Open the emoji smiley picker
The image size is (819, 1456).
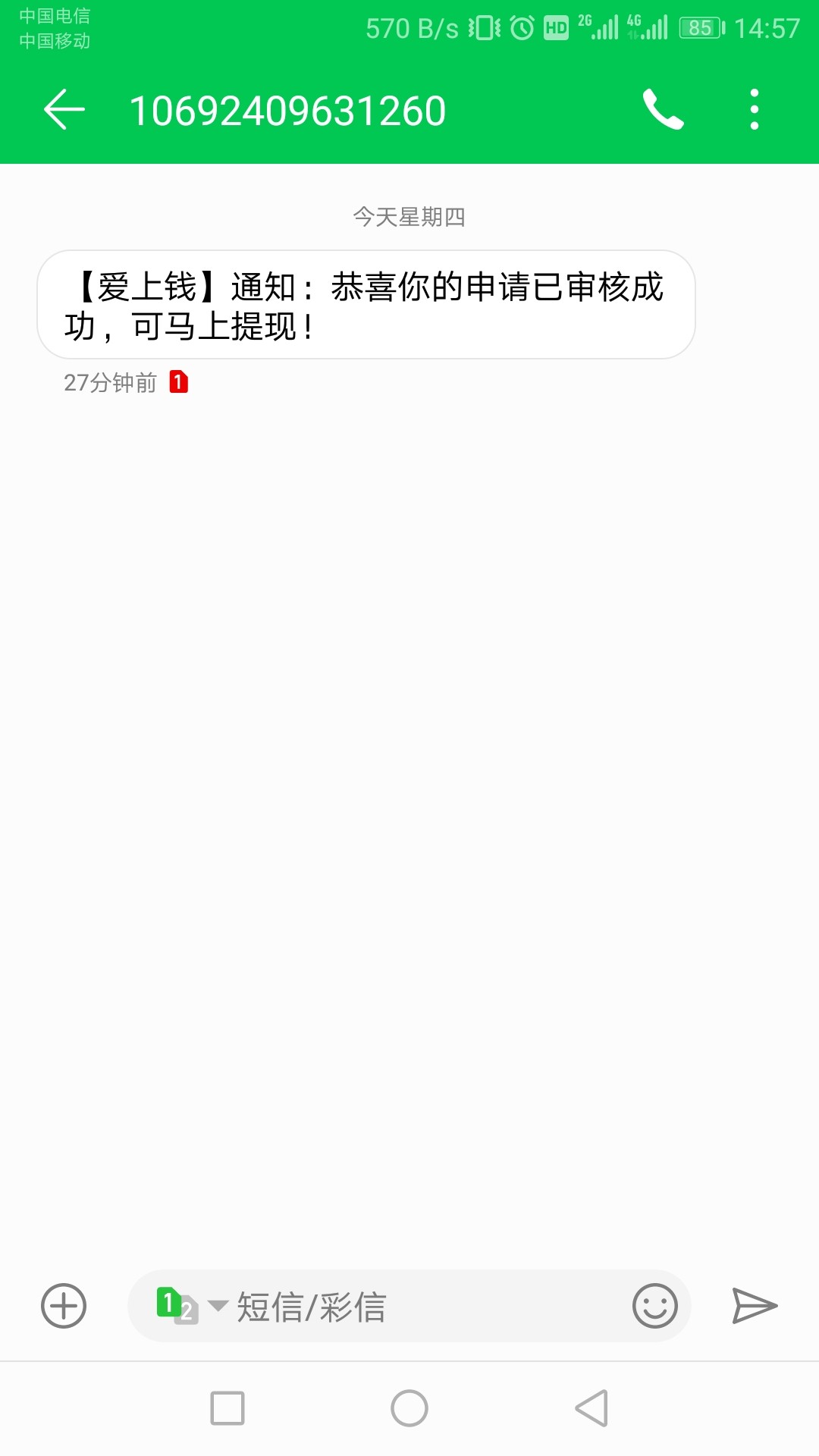point(654,1306)
